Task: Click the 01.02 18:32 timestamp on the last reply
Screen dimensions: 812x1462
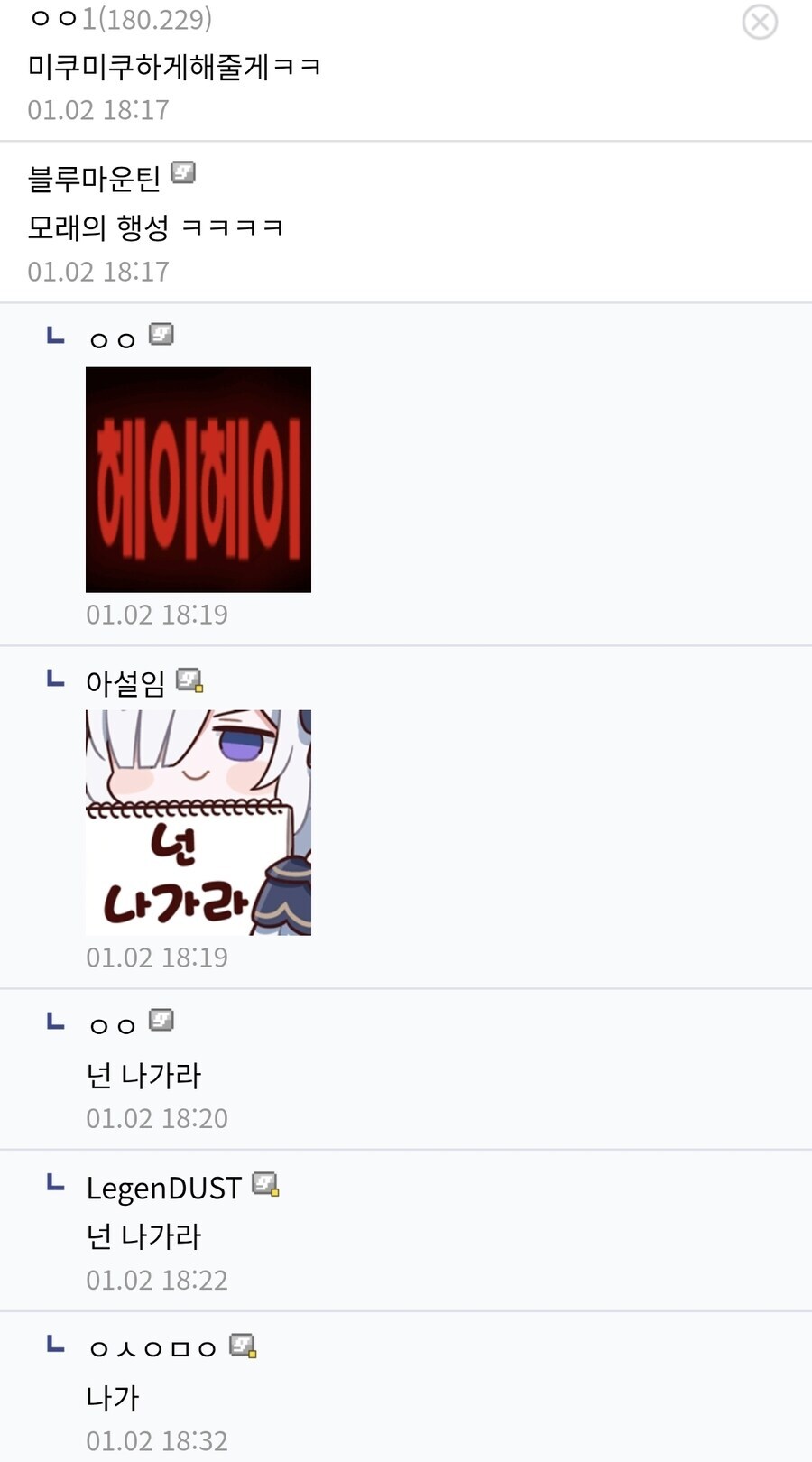Action: coord(157,1440)
